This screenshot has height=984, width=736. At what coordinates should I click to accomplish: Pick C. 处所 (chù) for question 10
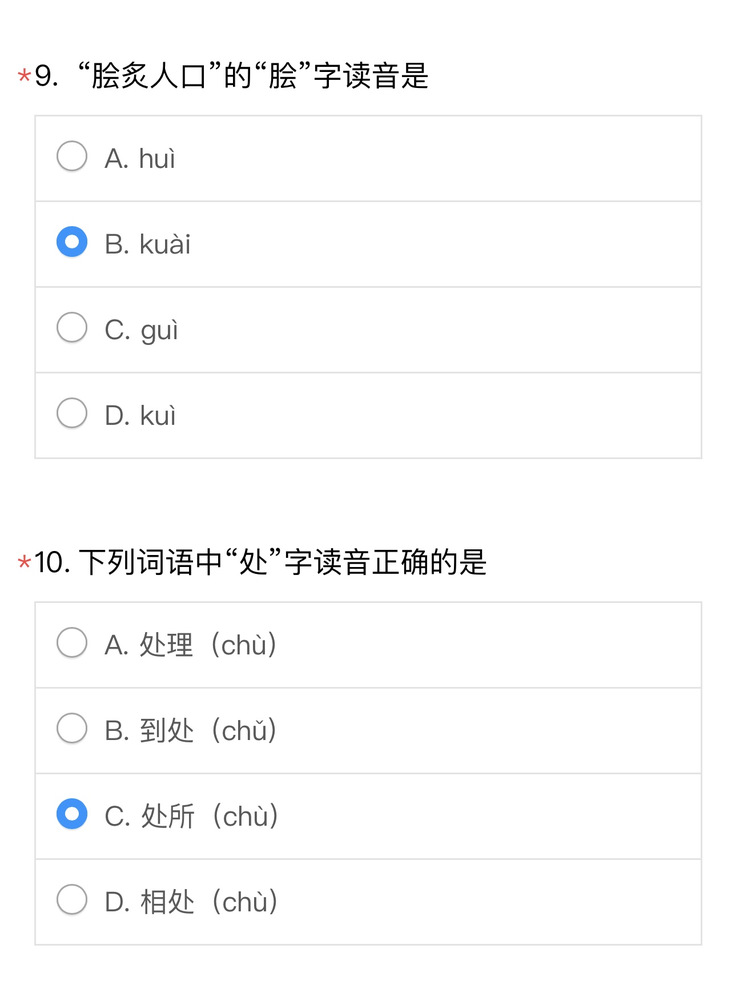[x=72, y=815]
